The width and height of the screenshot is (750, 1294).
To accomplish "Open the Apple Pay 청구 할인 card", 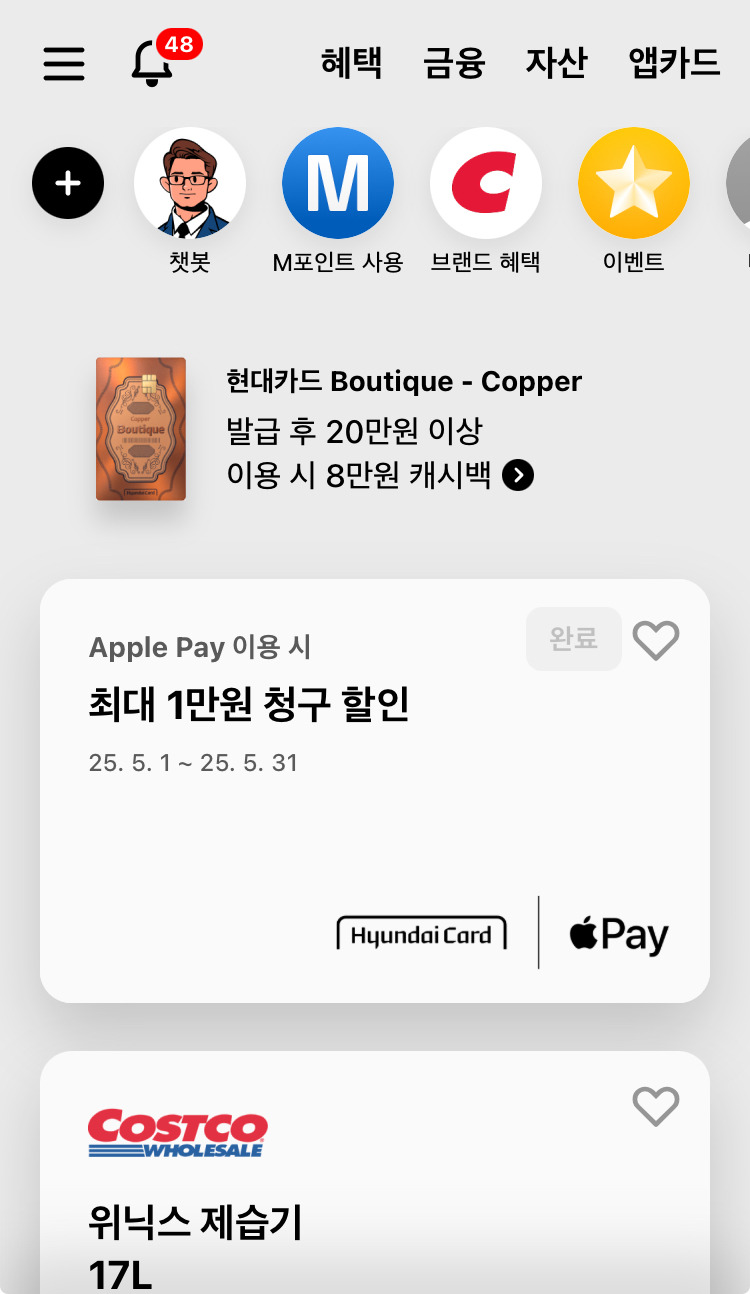I will tap(375, 791).
